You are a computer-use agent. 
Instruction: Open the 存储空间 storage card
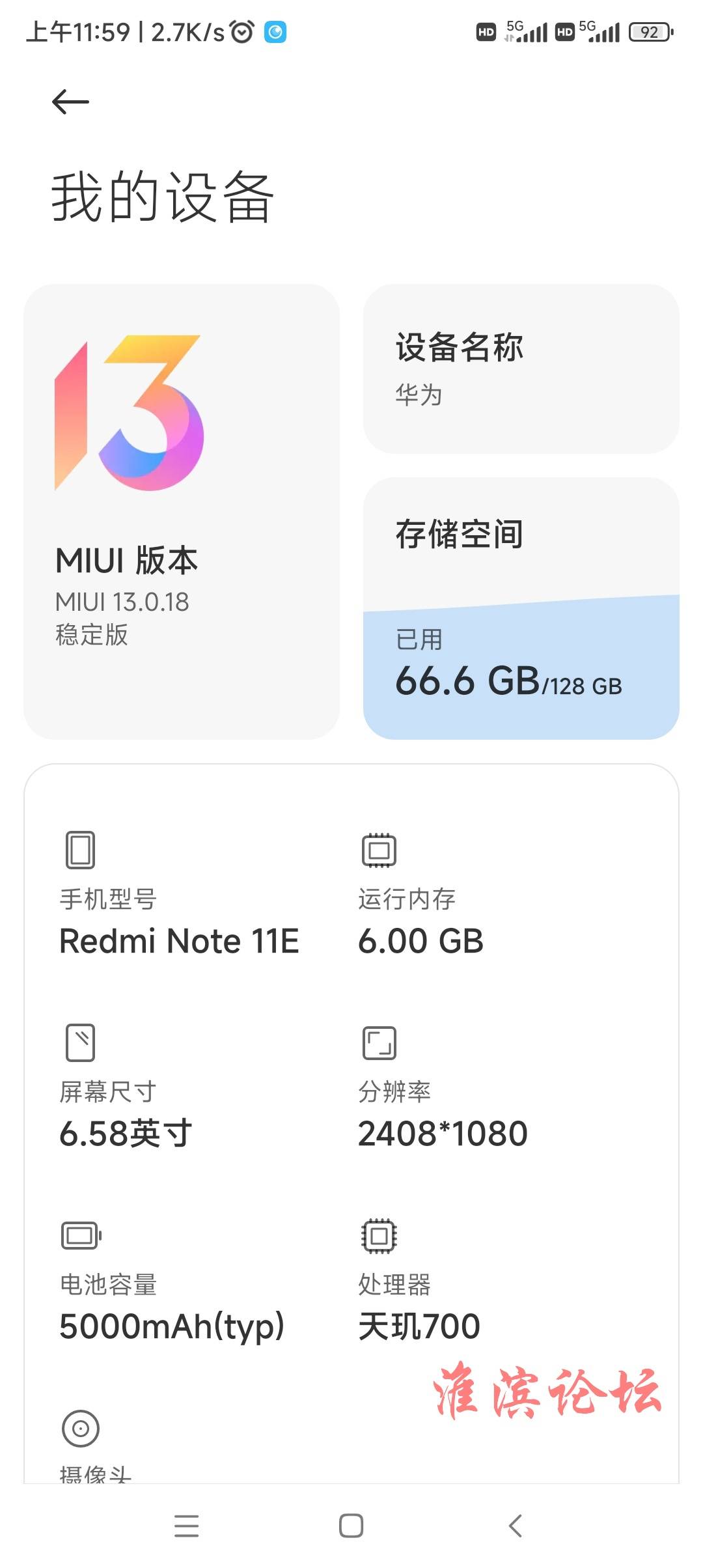521,608
